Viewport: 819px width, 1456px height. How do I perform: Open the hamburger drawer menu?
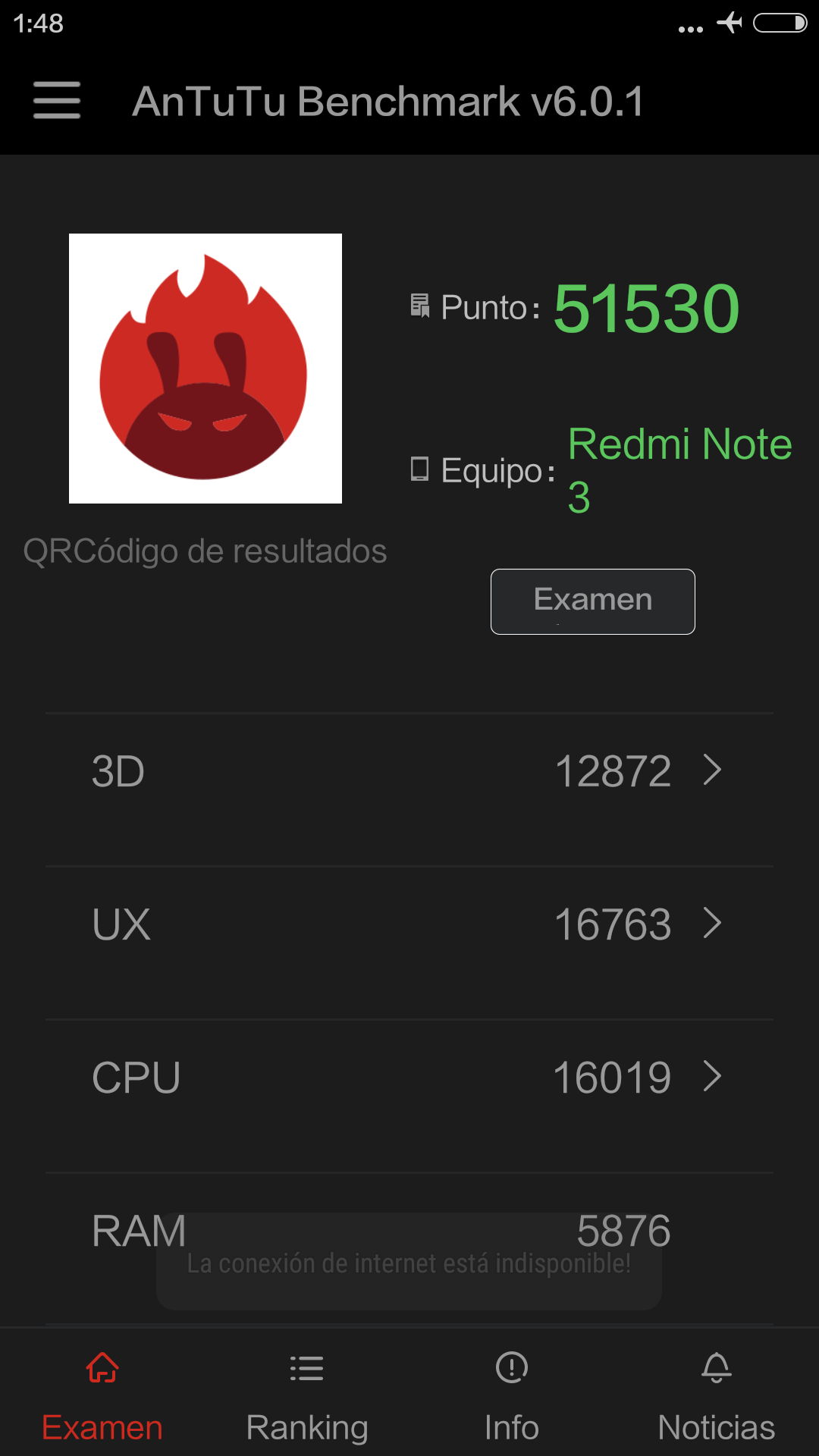click(57, 101)
